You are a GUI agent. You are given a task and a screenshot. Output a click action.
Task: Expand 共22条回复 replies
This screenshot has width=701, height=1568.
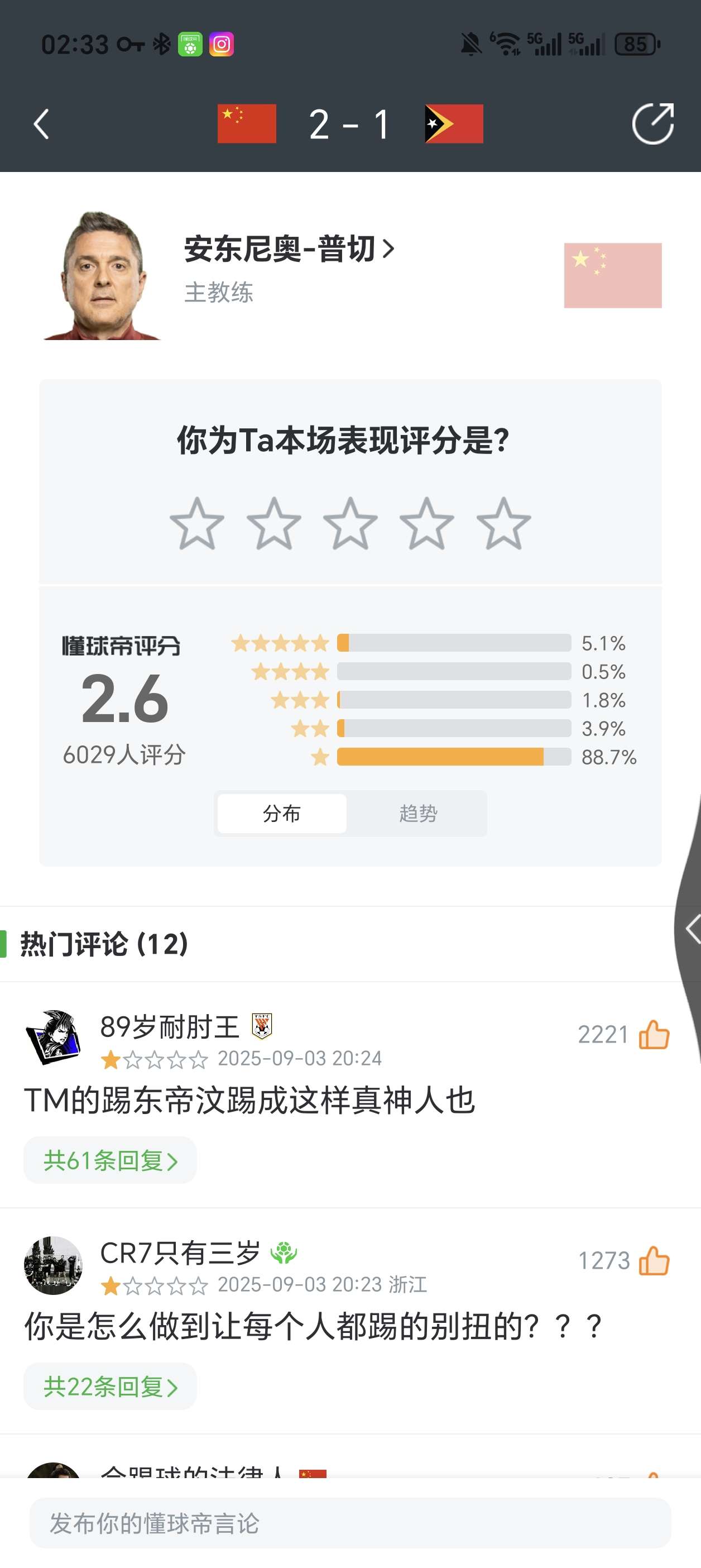(110, 1387)
